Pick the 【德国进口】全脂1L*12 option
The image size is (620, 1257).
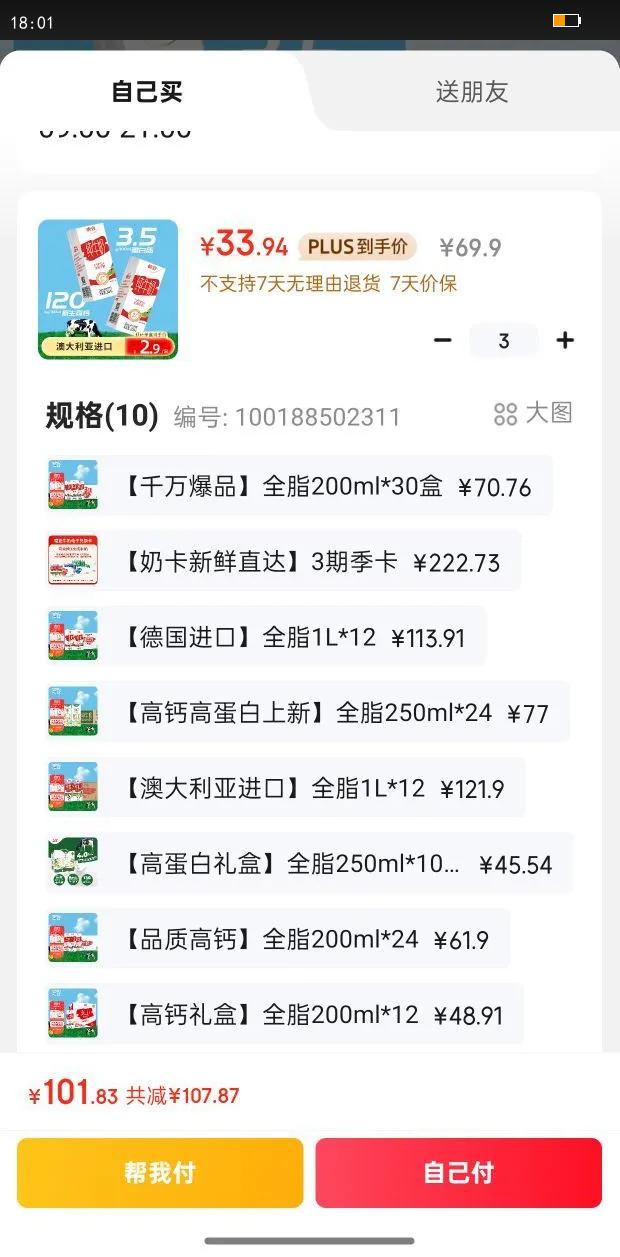tap(267, 637)
